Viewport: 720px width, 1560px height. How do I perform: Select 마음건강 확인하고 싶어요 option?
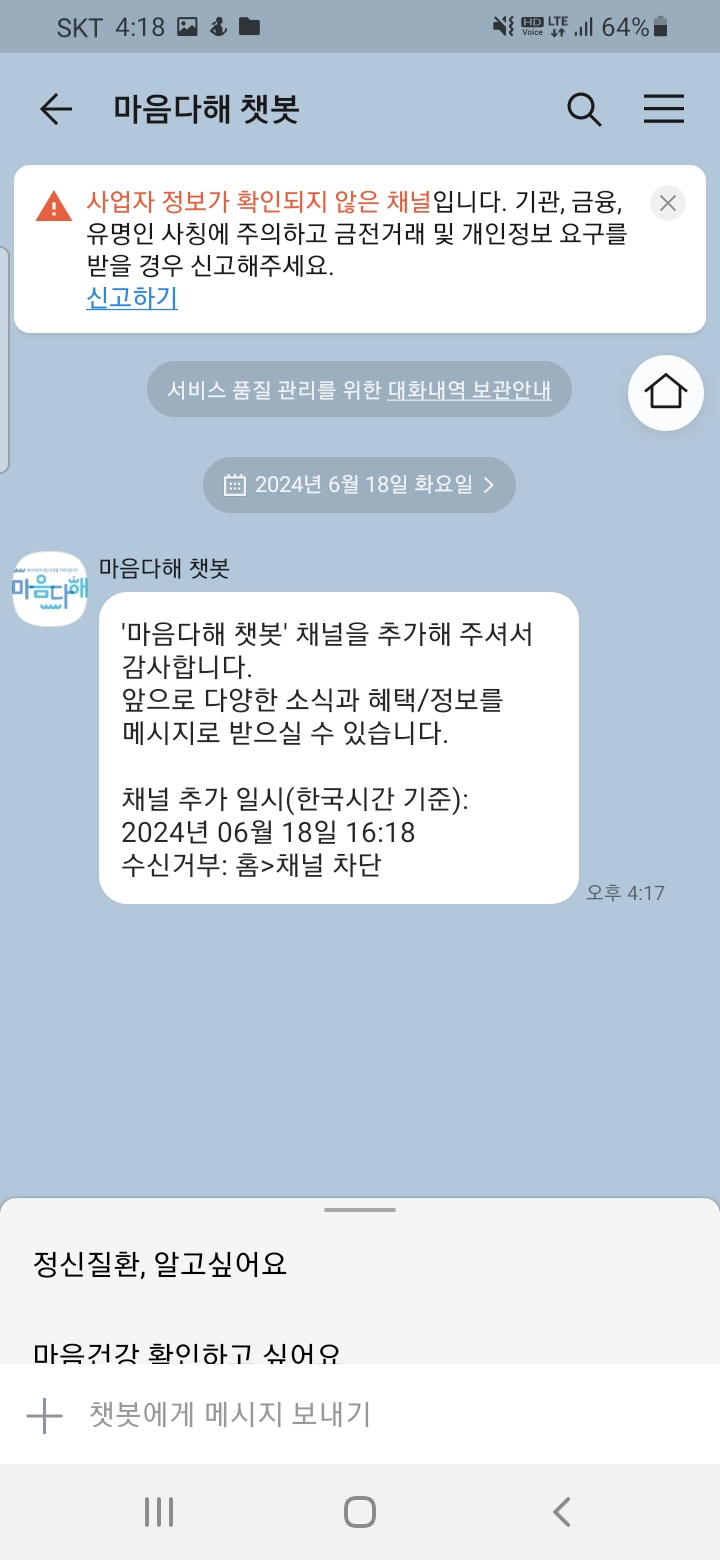click(x=187, y=1351)
